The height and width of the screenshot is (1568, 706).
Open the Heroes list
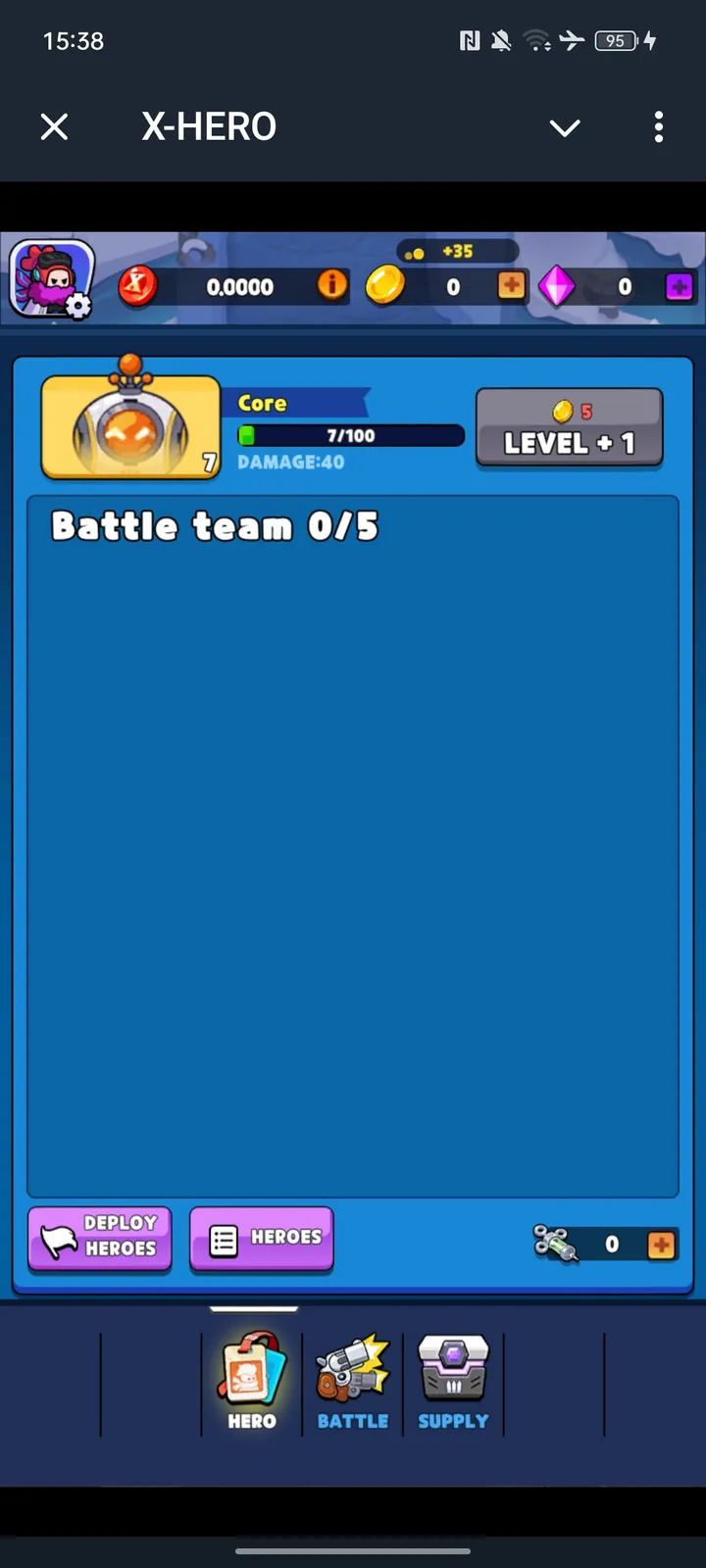click(x=262, y=1239)
